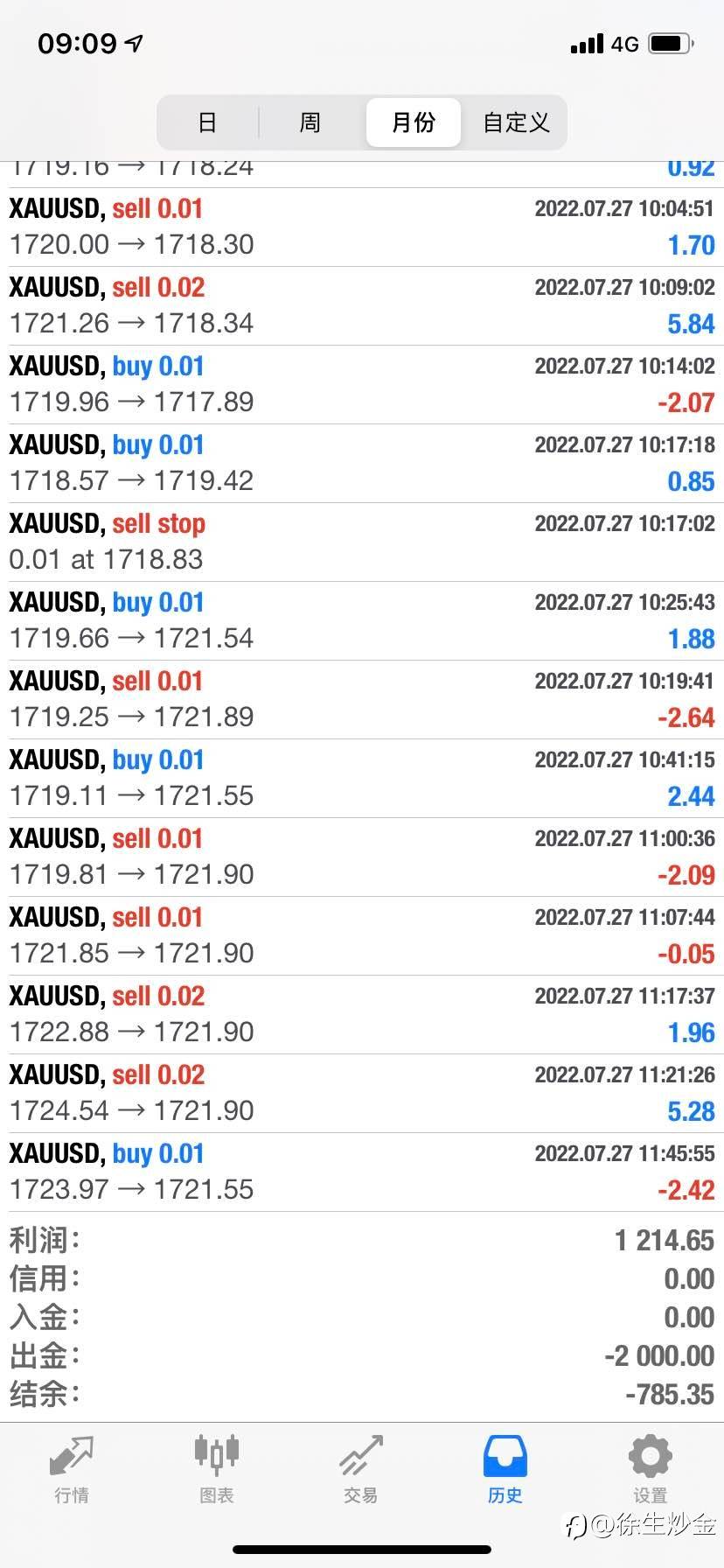Switch to the 图表 chart tab

pos(216,1469)
